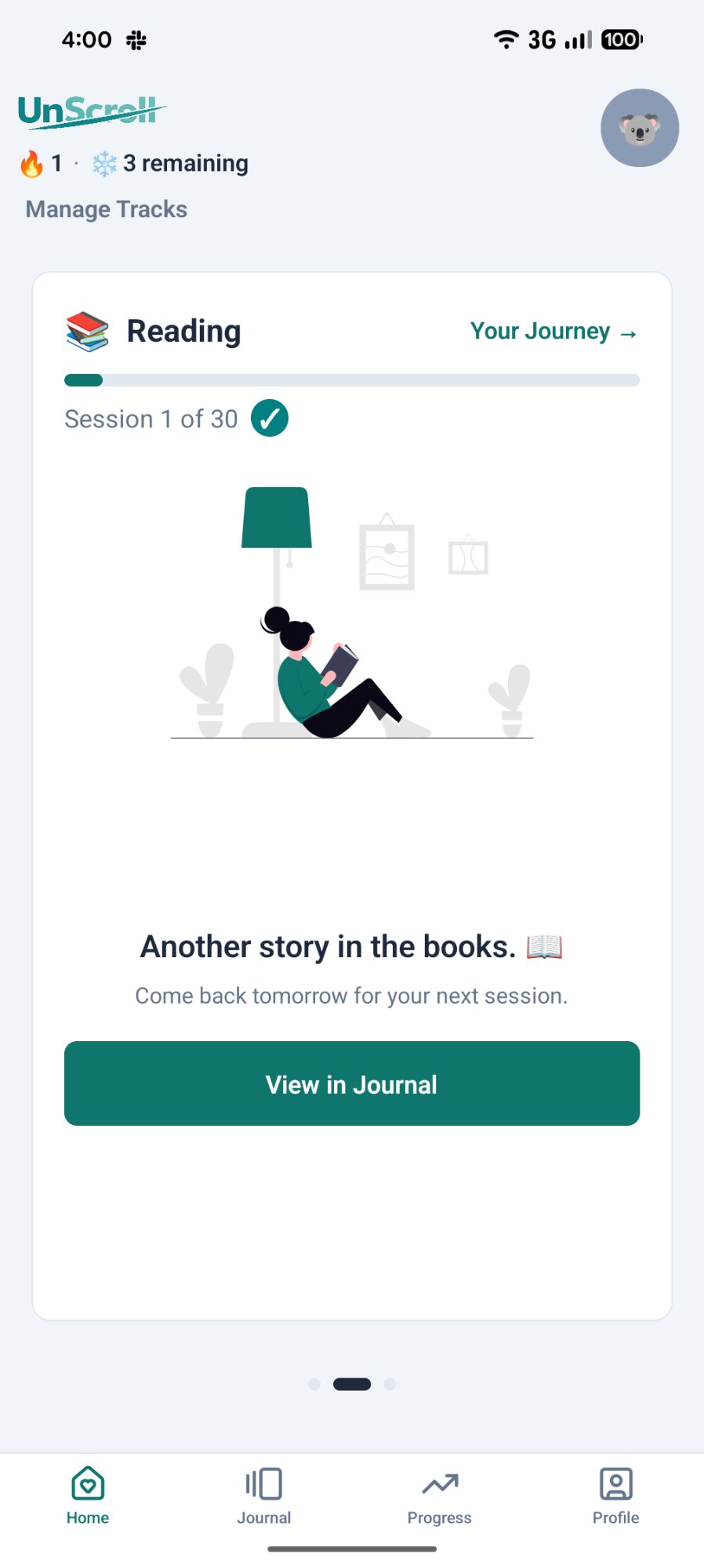Open Your Journey with the arrow

coord(553,331)
